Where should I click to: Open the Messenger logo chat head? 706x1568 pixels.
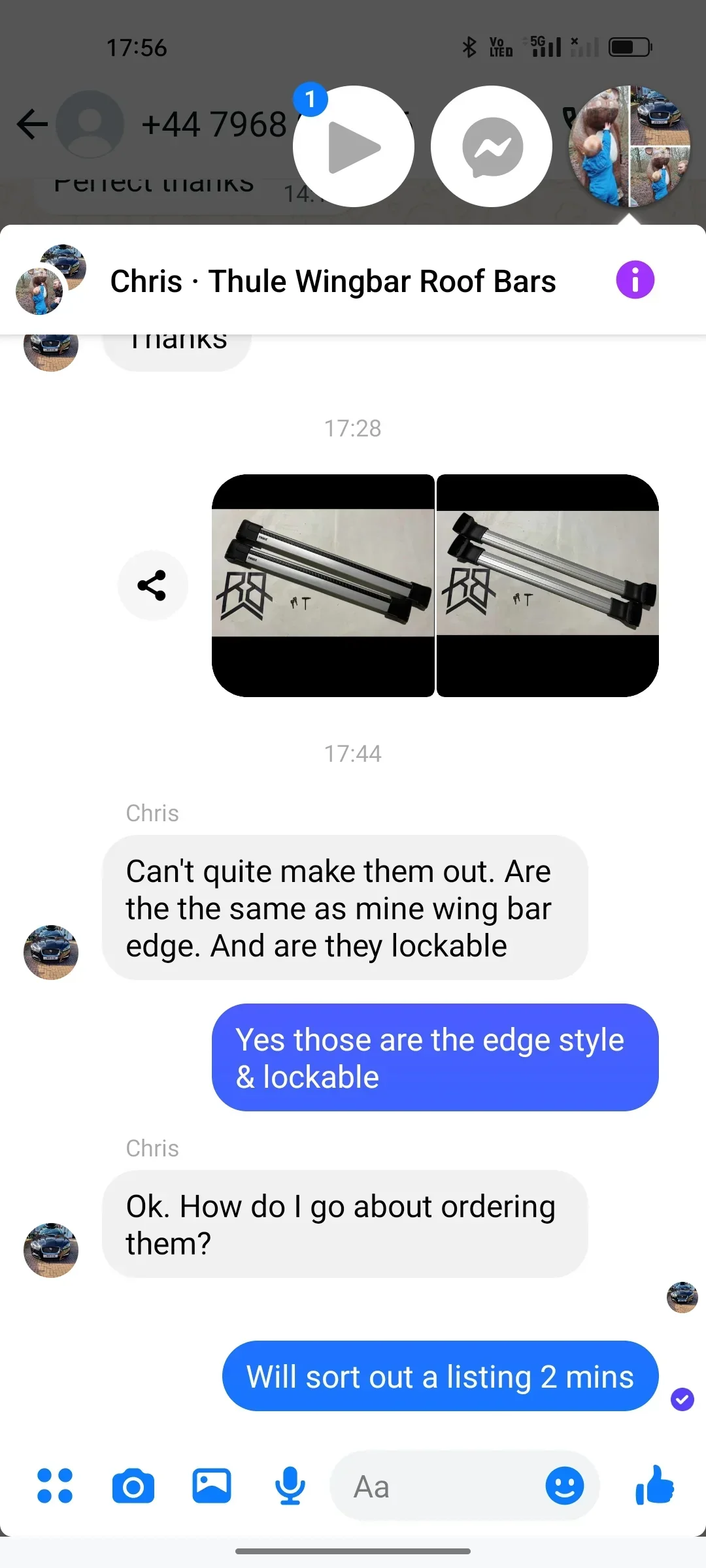point(492,146)
